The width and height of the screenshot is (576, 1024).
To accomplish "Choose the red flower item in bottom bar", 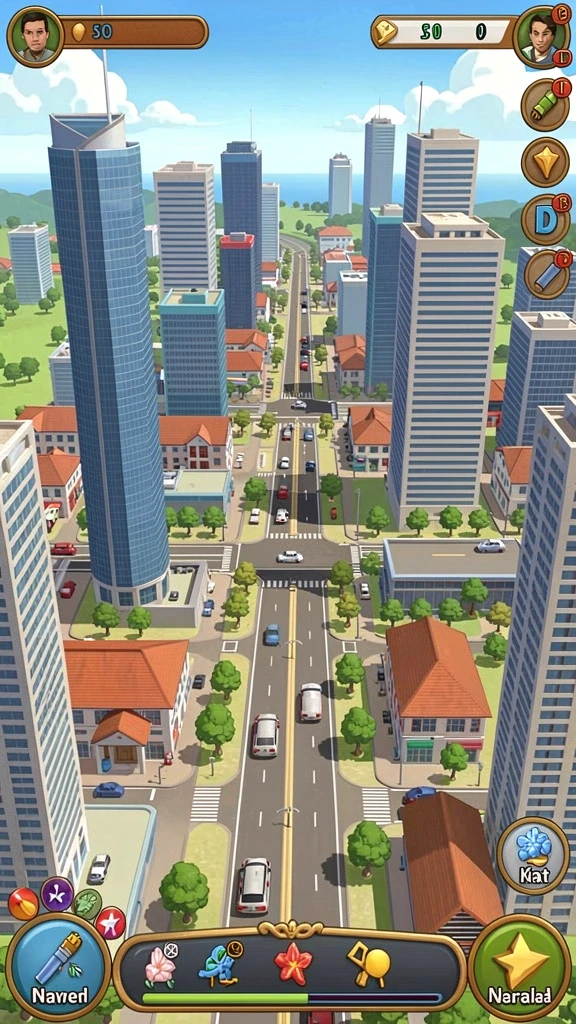I will coord(293,964).
